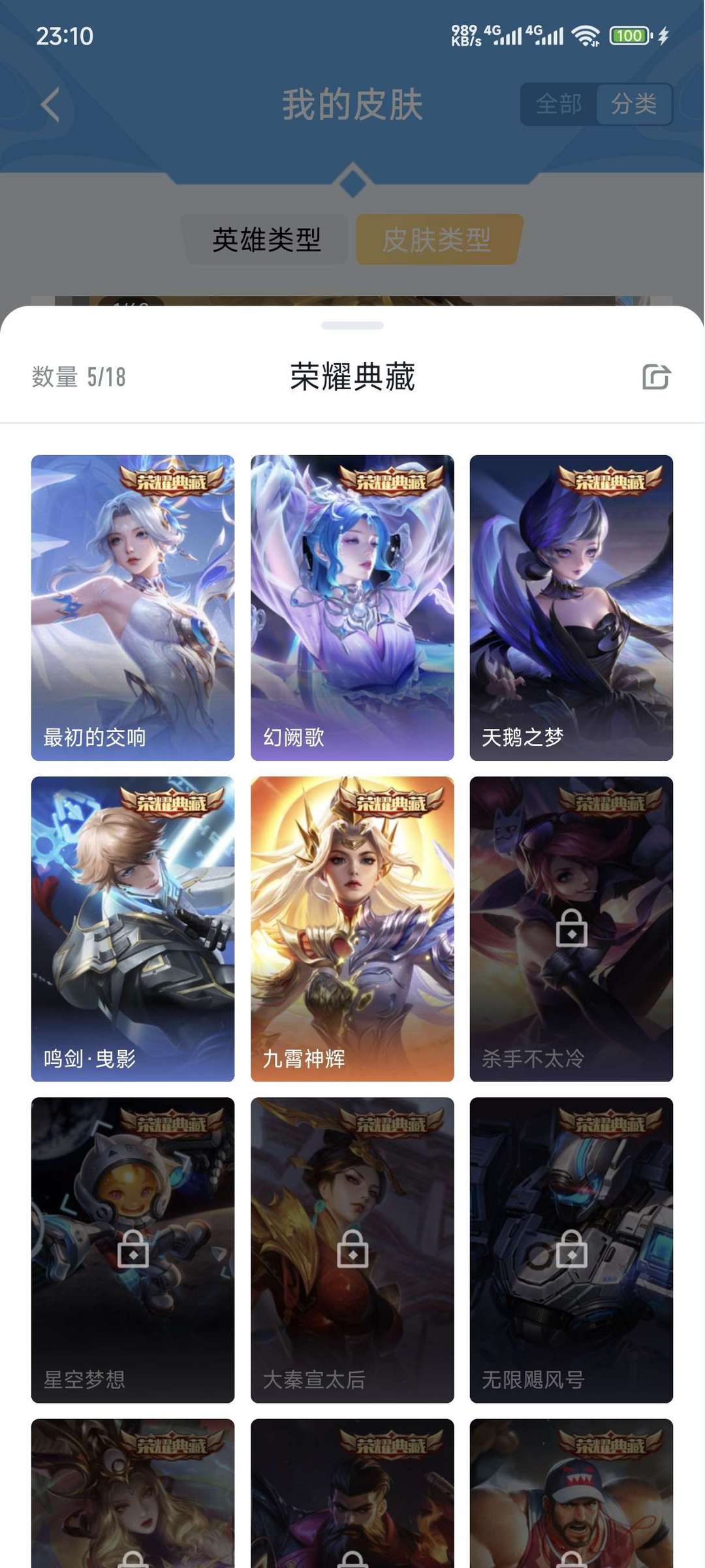Select the 分类 segment
The image size is (705, 1568).
coord(633,104)
